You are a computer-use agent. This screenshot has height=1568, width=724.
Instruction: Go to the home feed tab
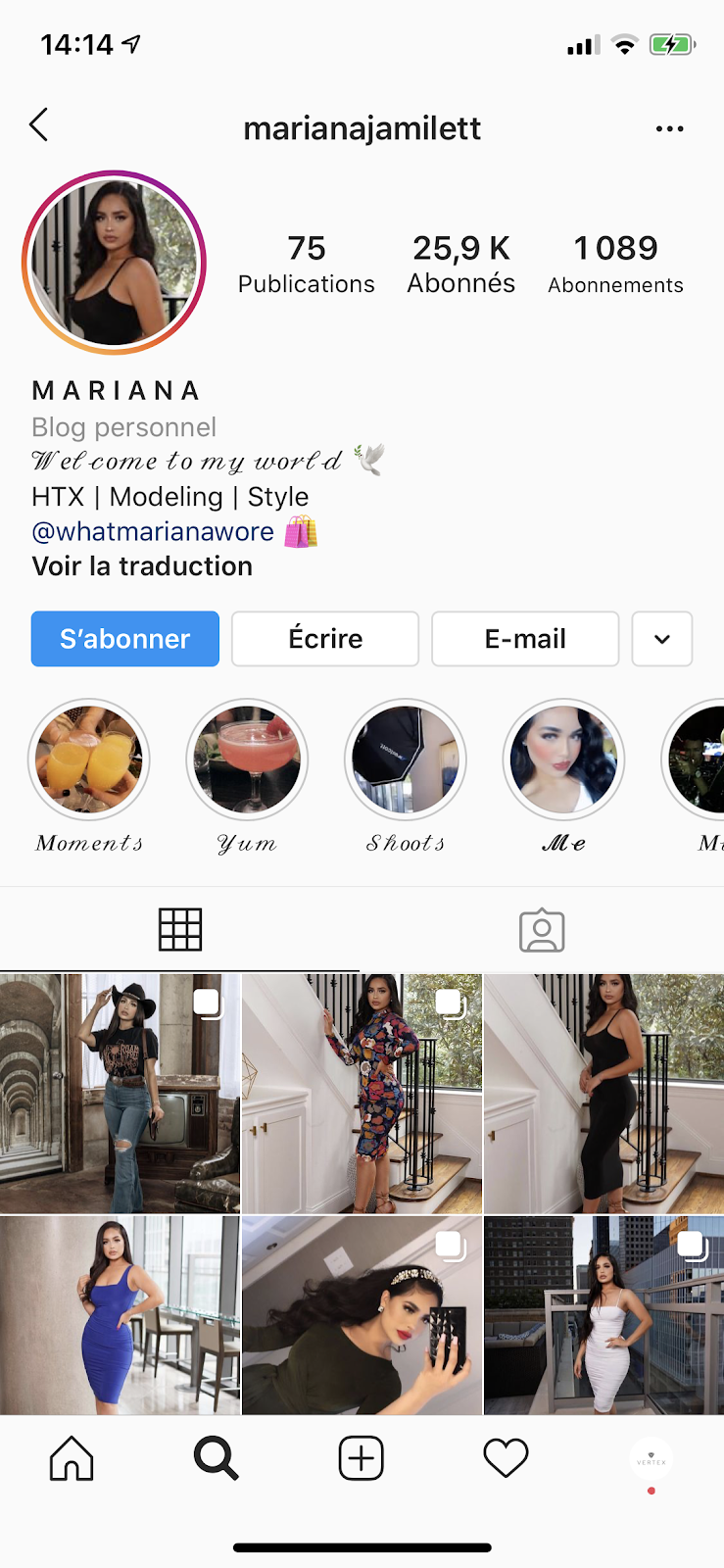click(x=72, y=1458)
